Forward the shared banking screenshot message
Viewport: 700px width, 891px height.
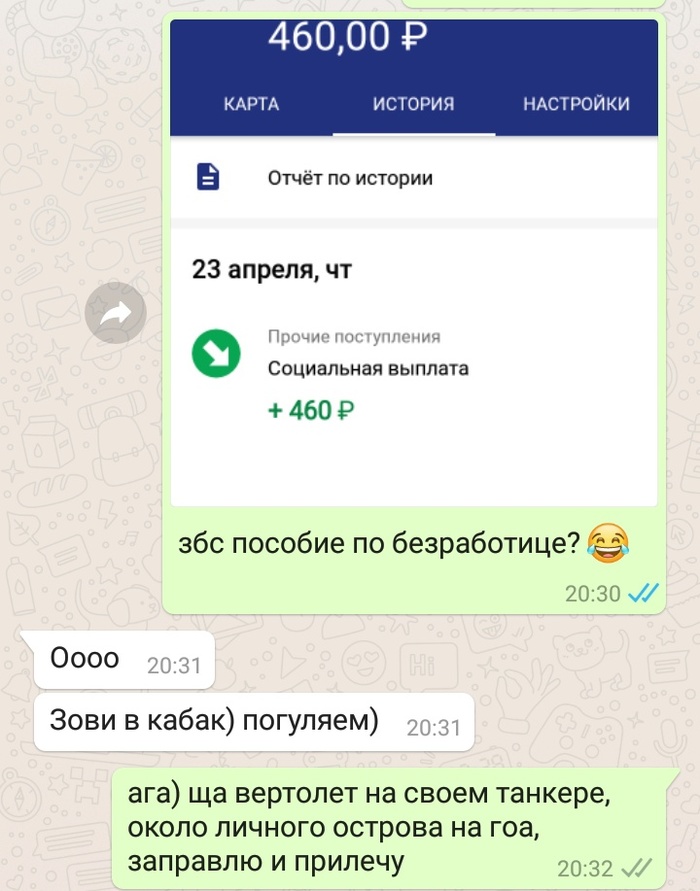(116, 314)
